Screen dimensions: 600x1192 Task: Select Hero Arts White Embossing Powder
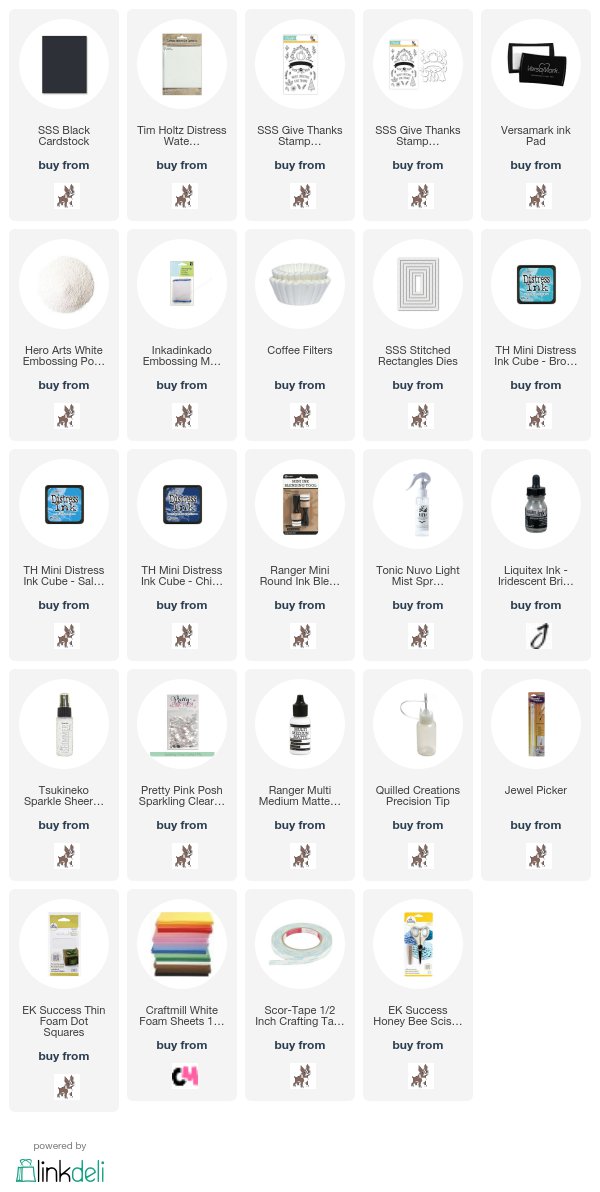[64, 335]
